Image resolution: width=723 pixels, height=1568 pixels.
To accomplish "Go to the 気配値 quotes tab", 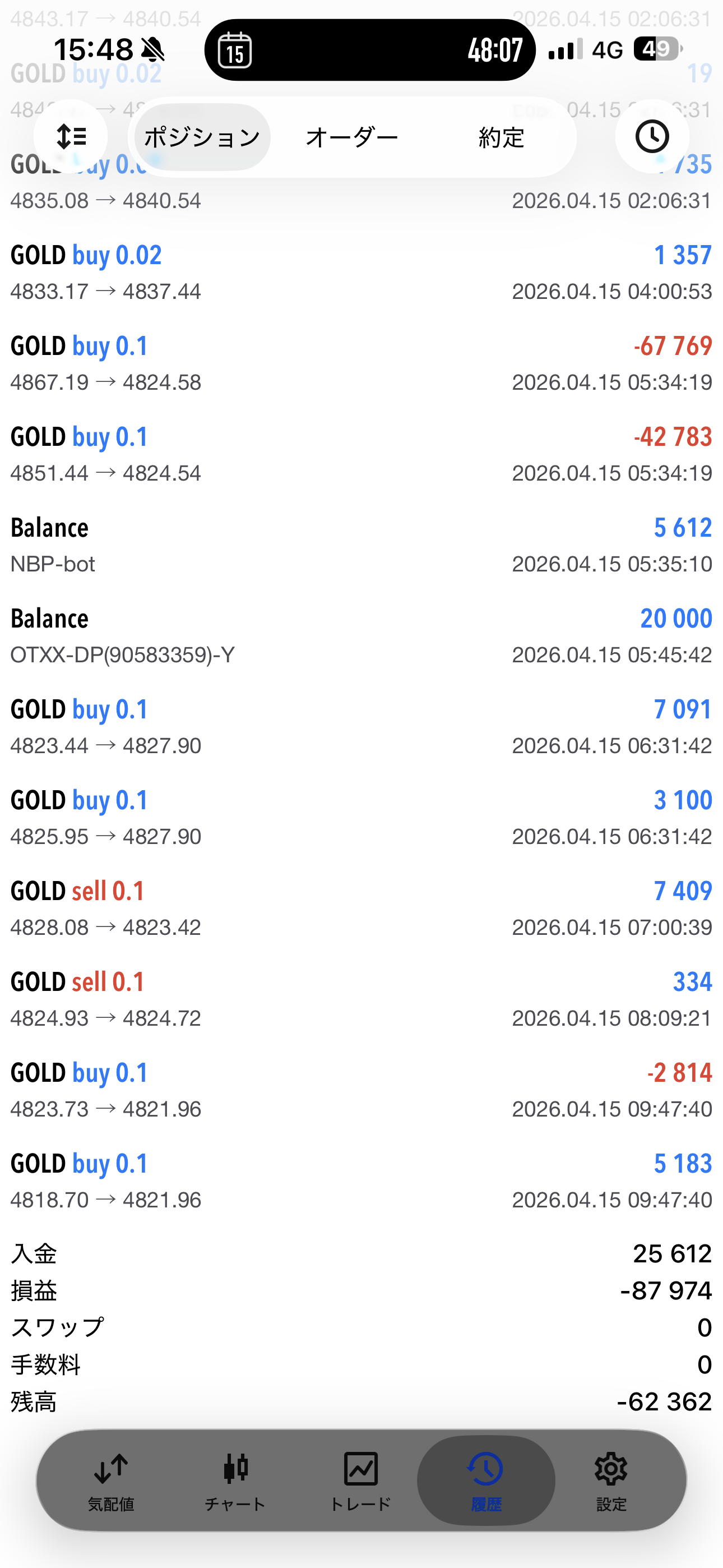I will coord(112,1481).
